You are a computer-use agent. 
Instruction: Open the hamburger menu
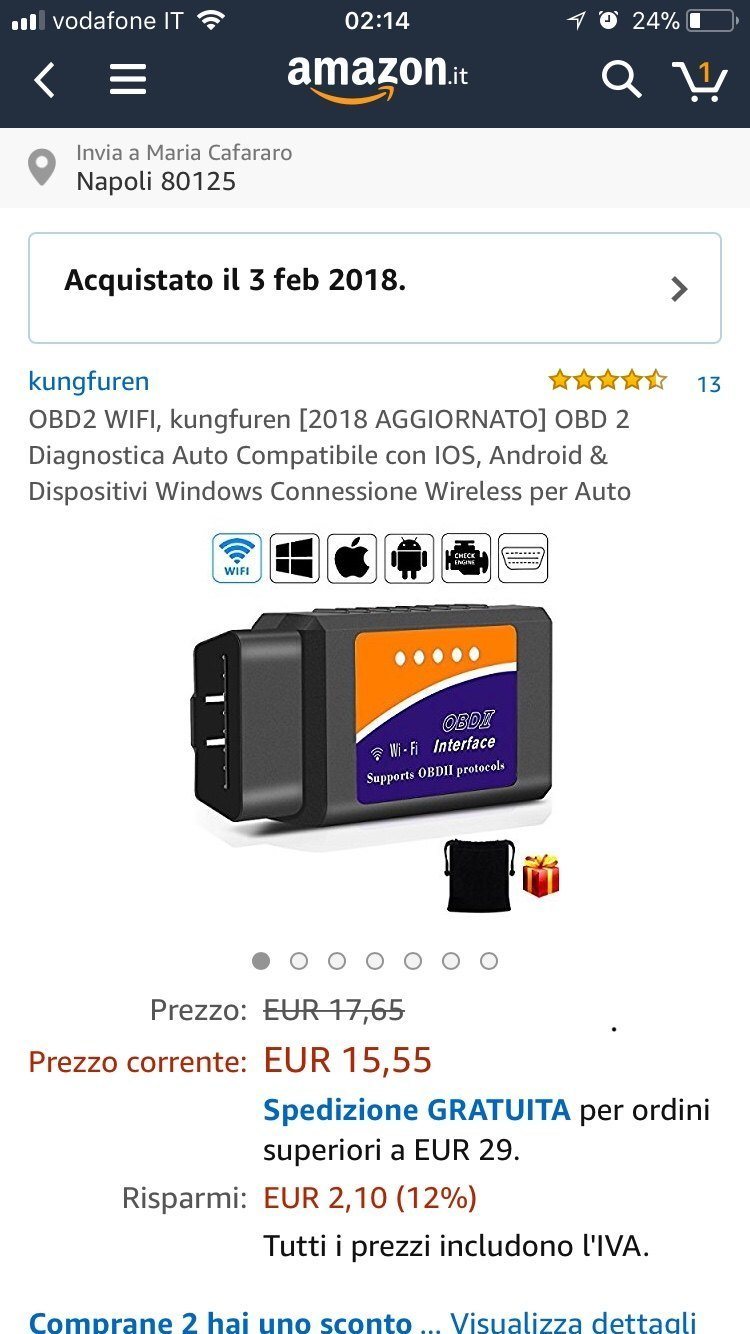point(128,79)
